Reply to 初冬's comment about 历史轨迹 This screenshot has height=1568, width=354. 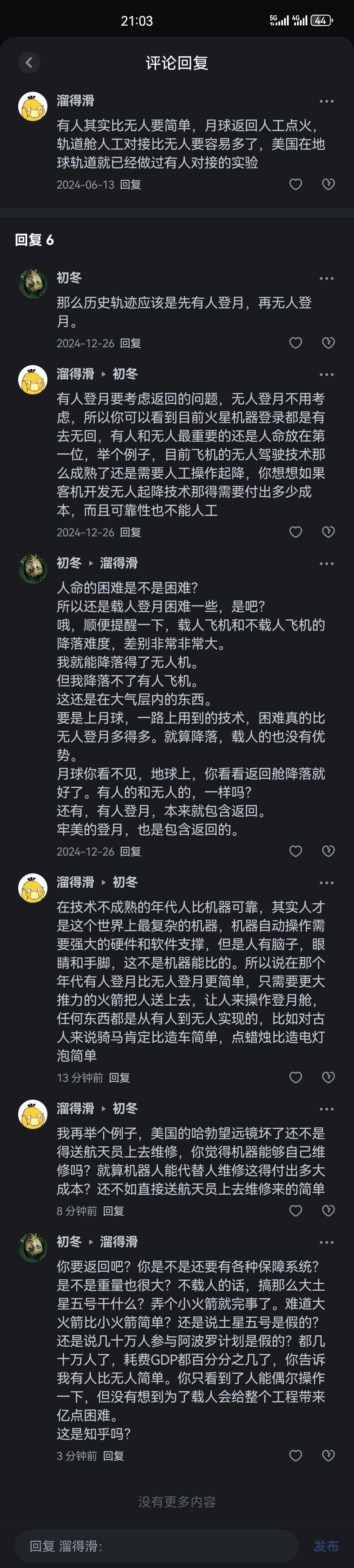tap(130, 343)
